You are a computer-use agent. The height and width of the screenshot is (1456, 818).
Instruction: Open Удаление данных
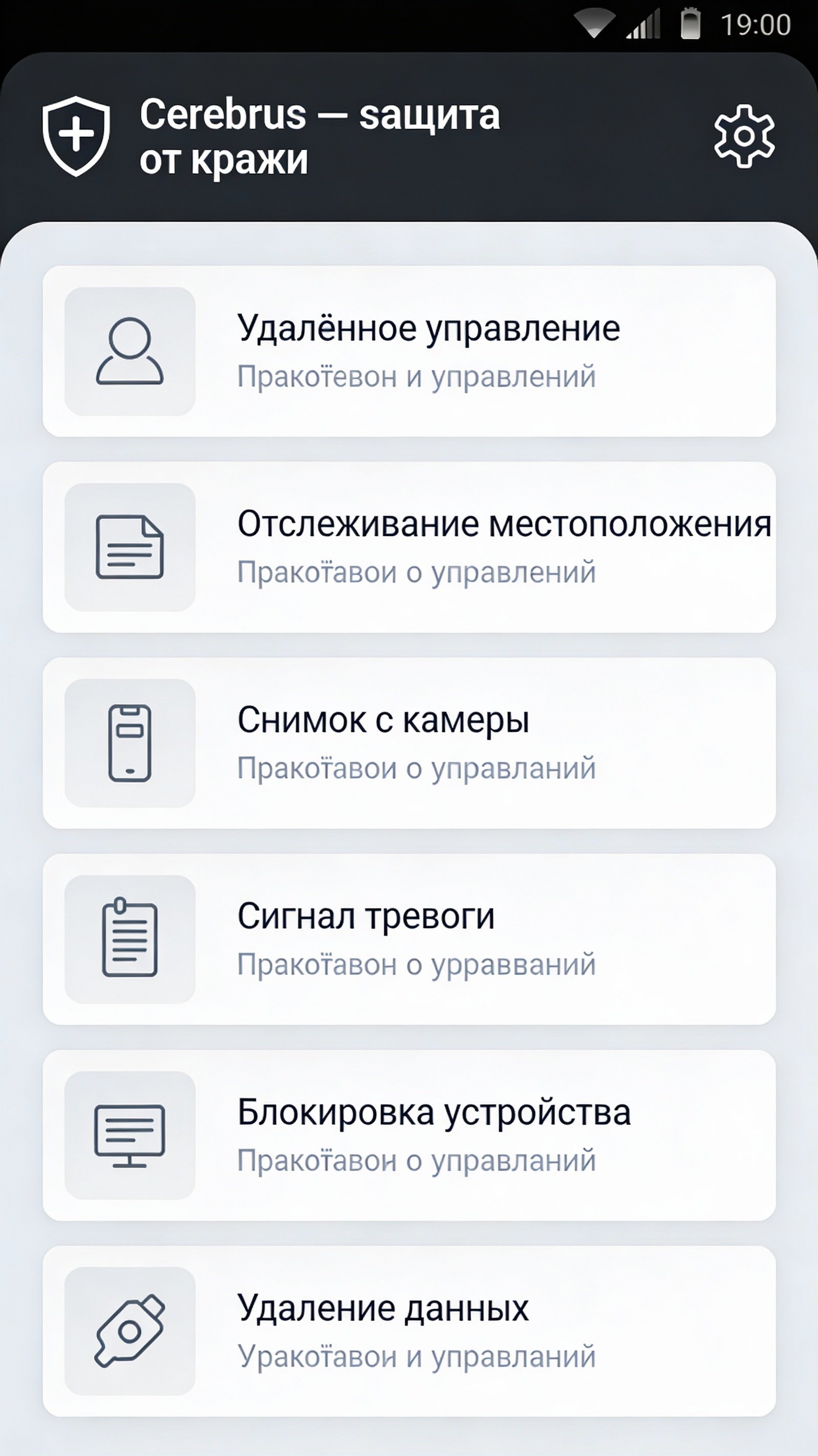(x=408, y=1332)
